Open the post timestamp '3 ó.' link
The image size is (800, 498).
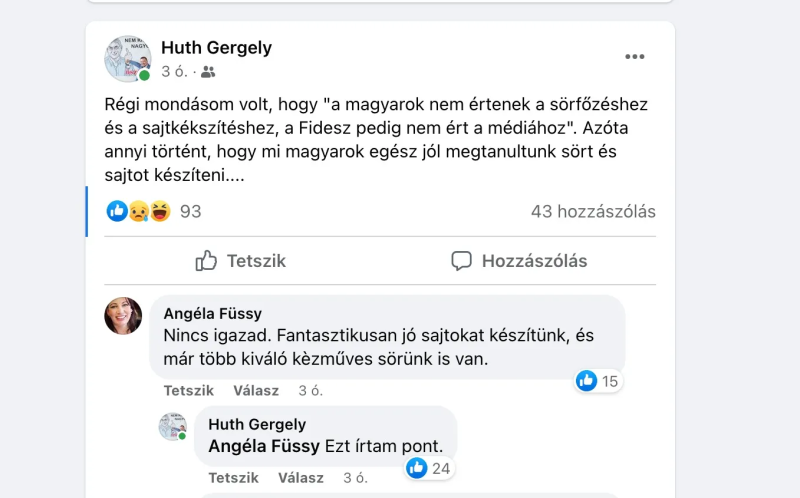pos(172,72)
